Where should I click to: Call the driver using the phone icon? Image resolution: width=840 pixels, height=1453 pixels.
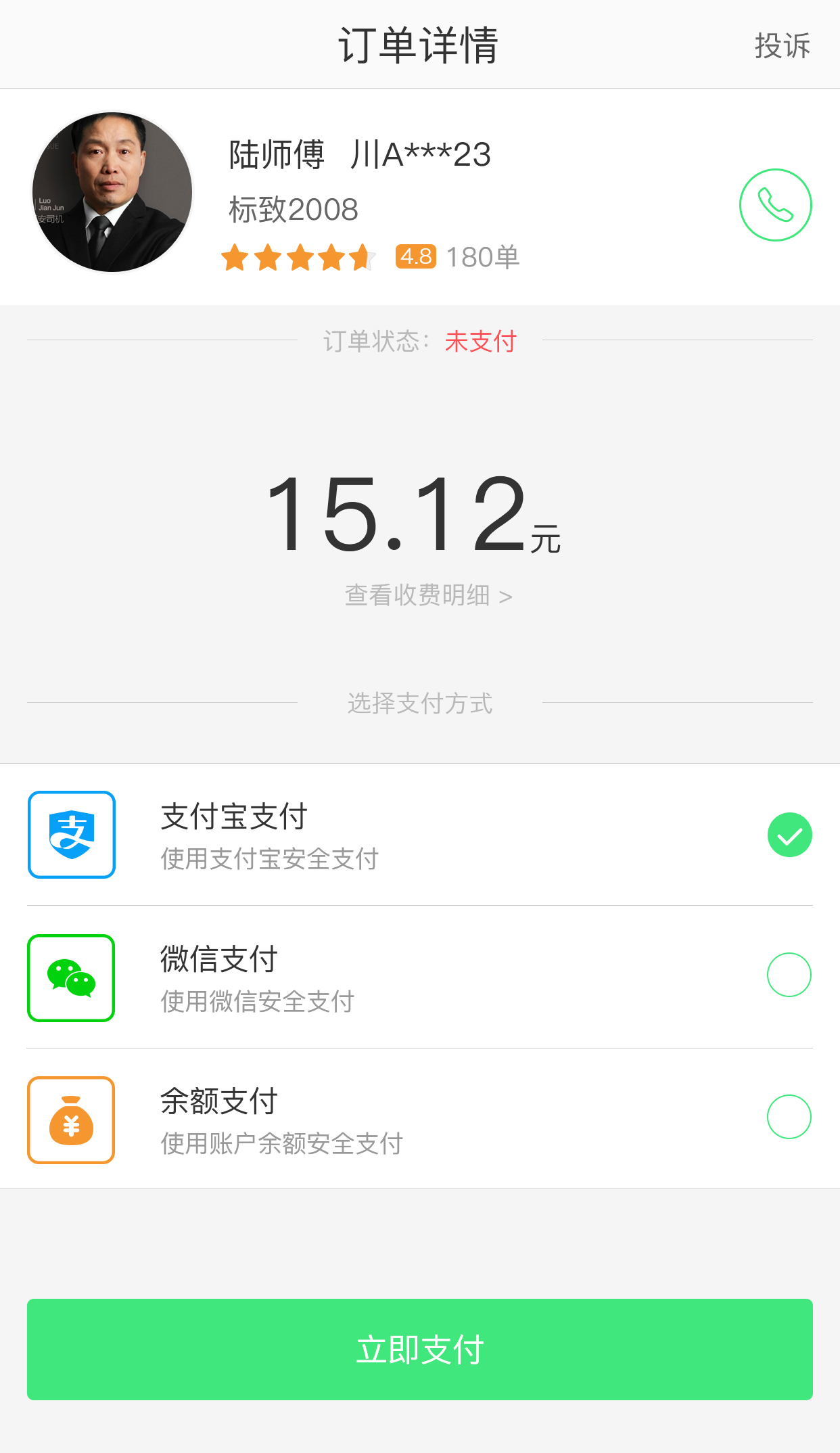[x=775, y=205]
